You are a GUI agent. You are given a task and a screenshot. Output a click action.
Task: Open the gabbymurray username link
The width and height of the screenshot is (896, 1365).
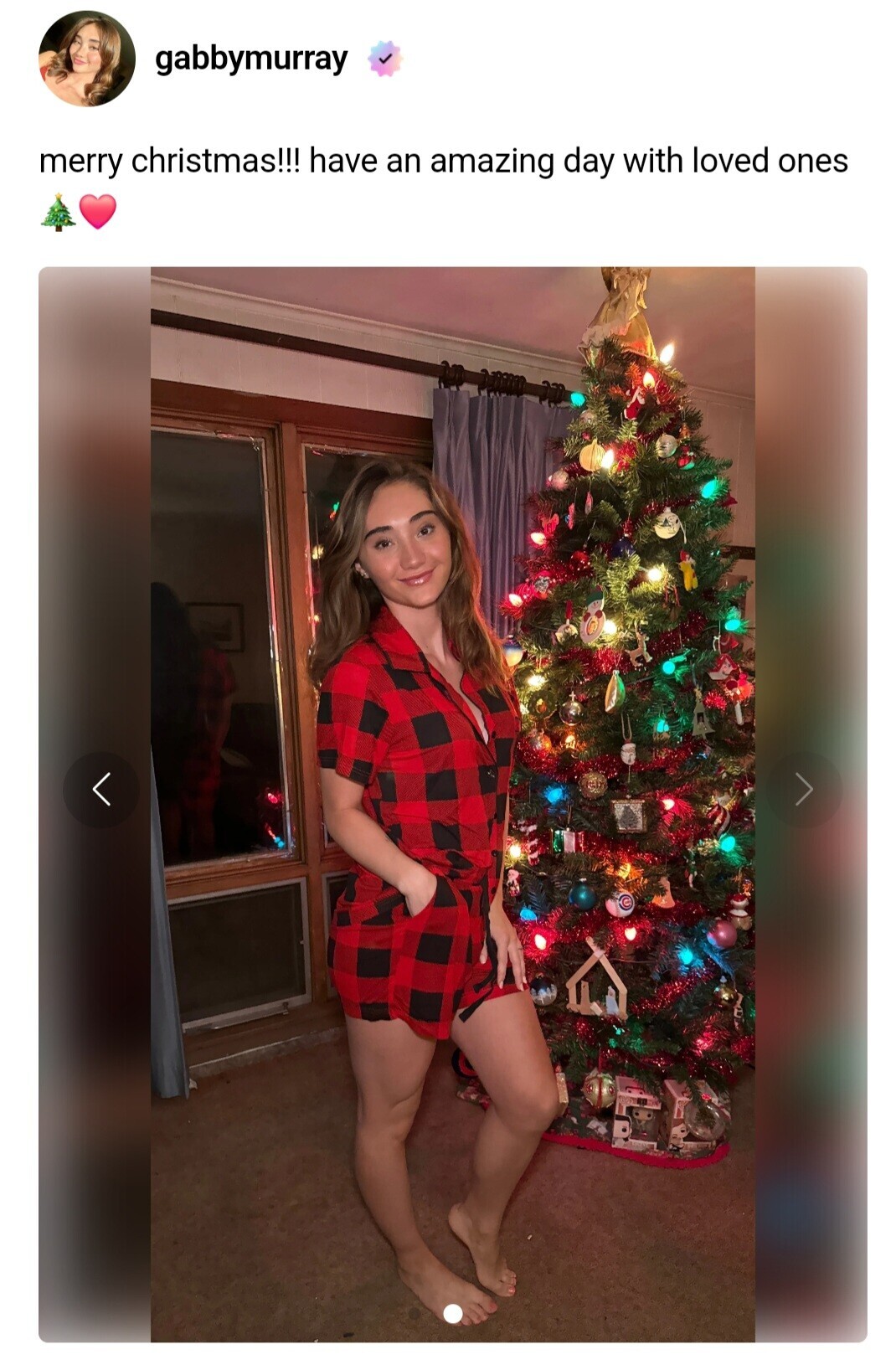click(x=250, y=59)
